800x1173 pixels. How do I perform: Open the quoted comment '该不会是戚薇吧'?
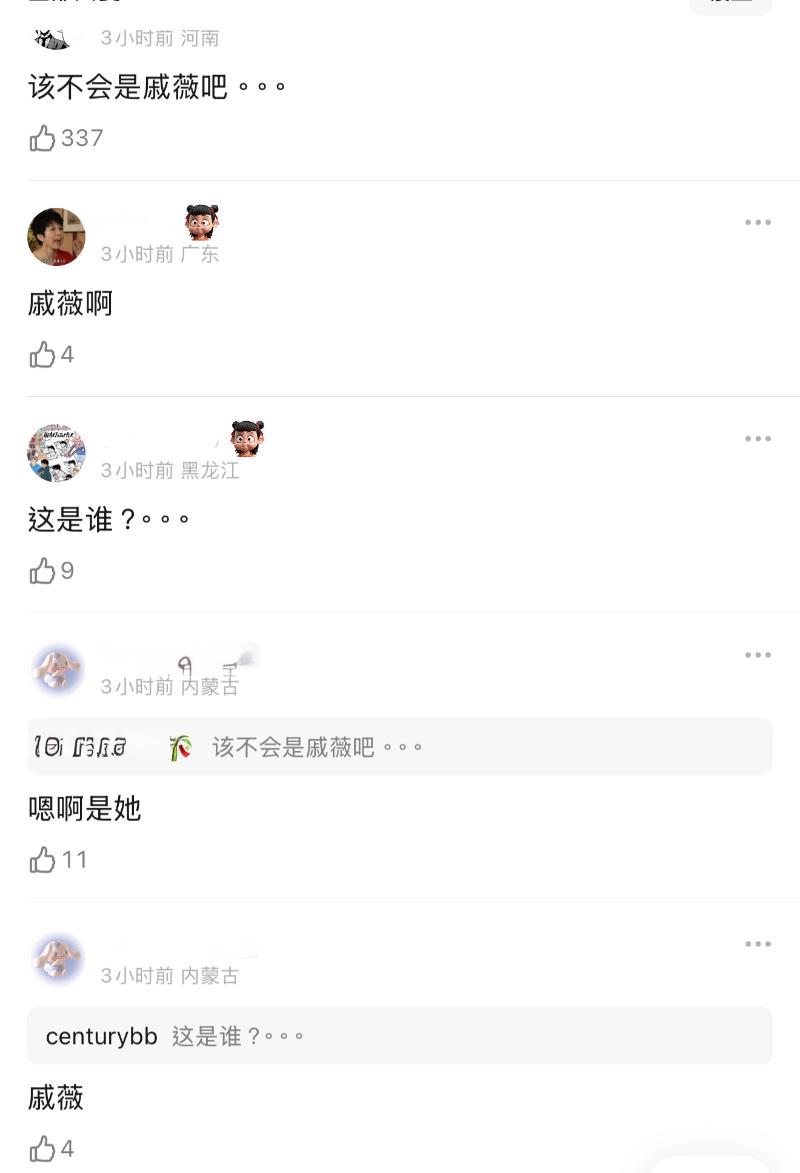pyautogui.click(x=400, y=746)
